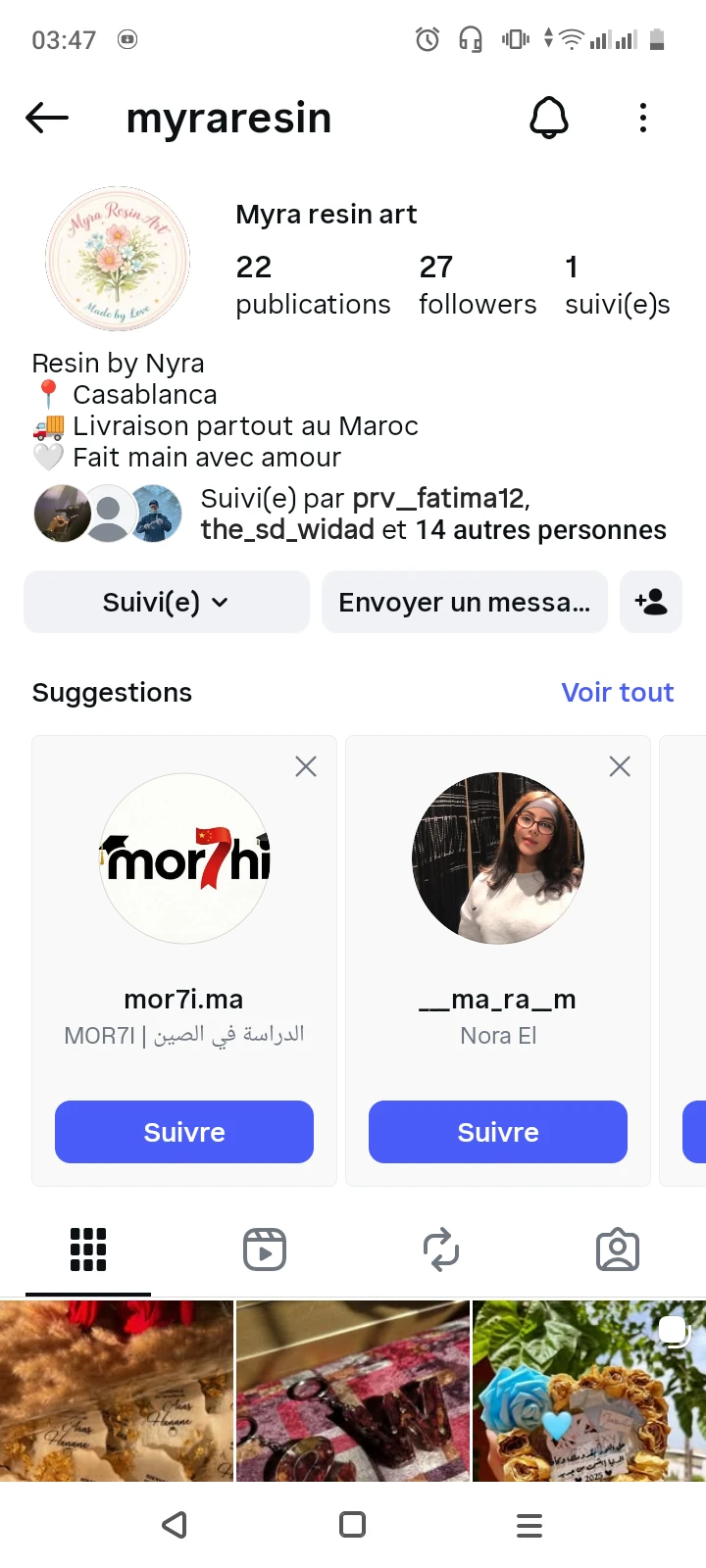
Task: Follow __ma_ra__m with Suivre
Action: (x=498, y=1132)
